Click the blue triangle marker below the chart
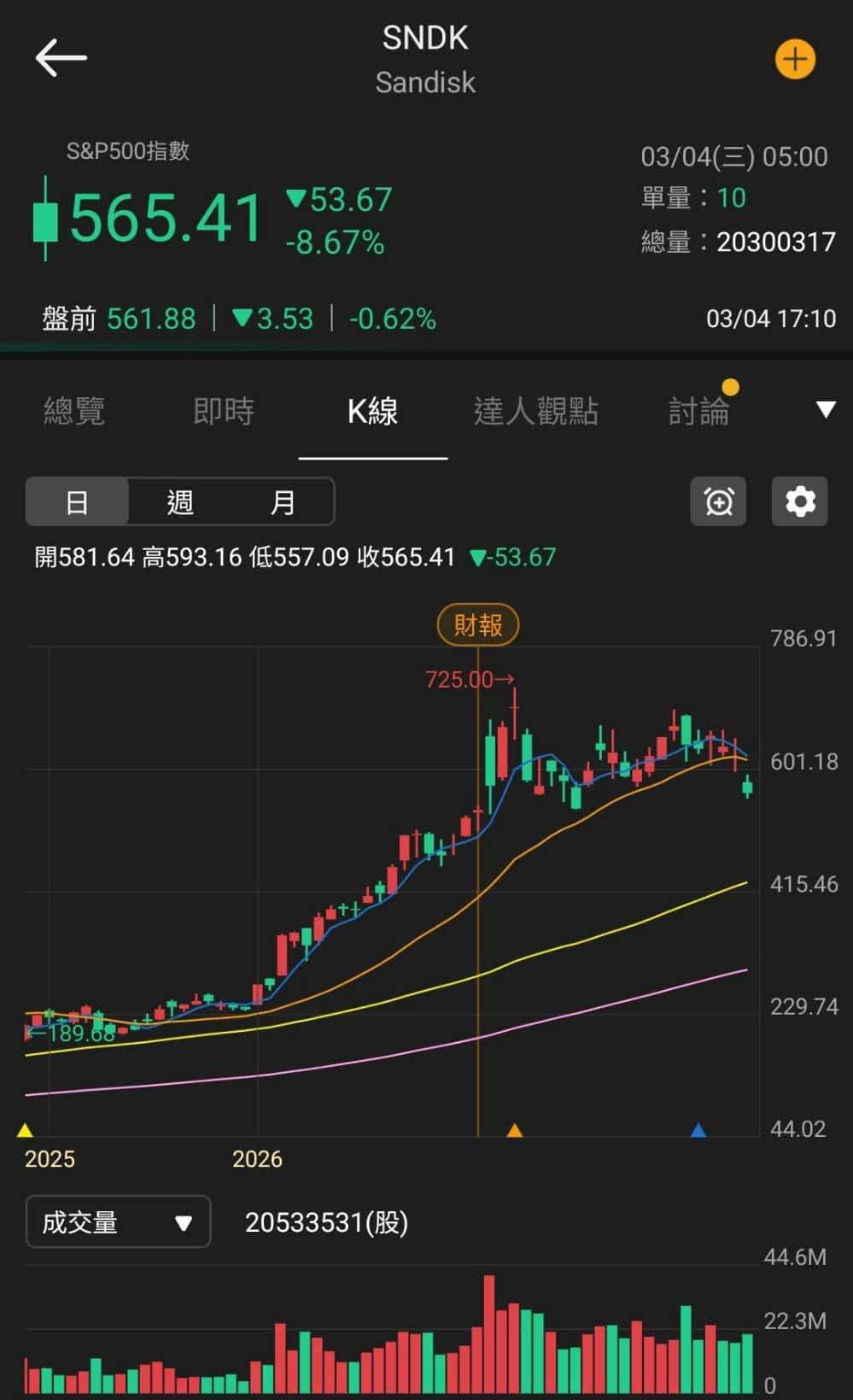This screenshot has width=853, height=1400. point(698,1129)
